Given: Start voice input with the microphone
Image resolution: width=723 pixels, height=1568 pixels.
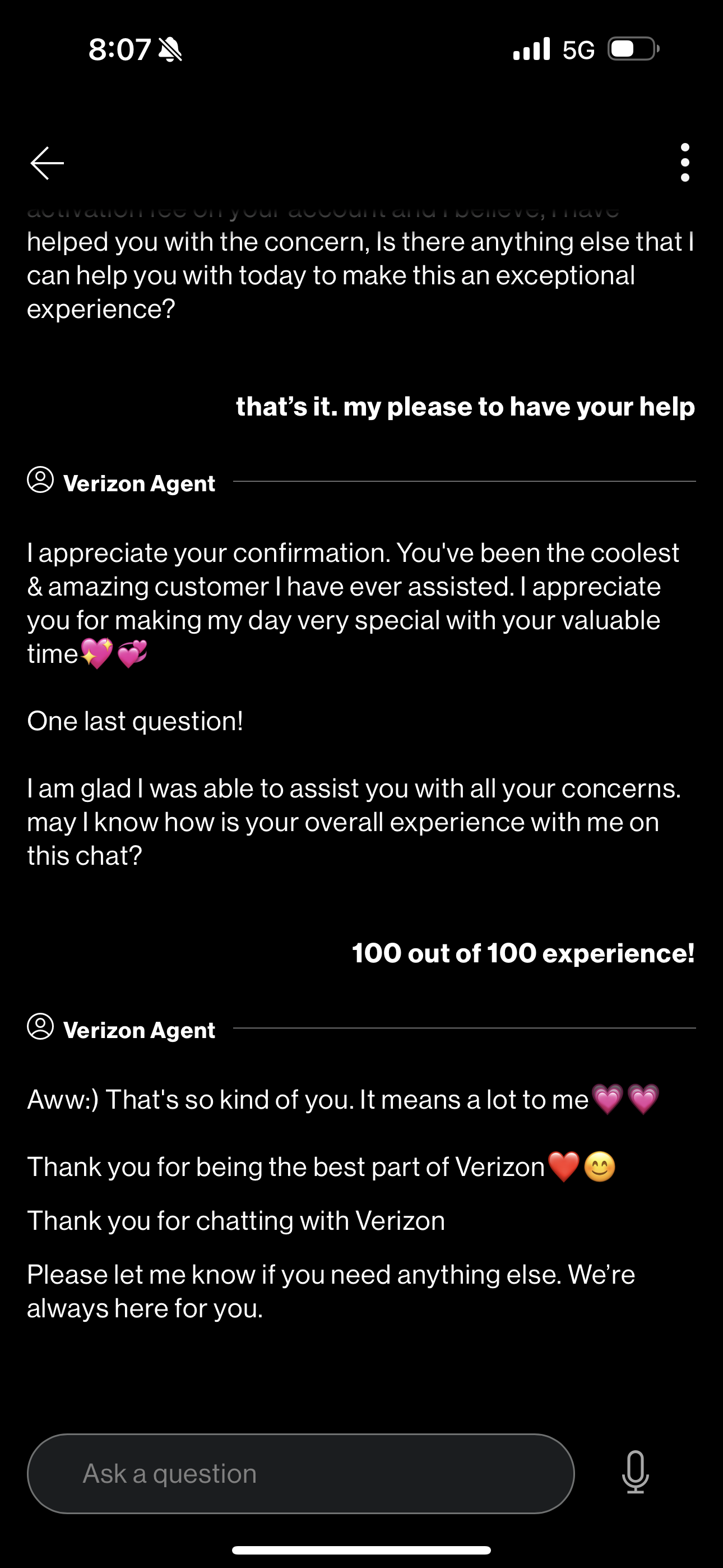Looking at the screenshot, I should point(635,1472).
